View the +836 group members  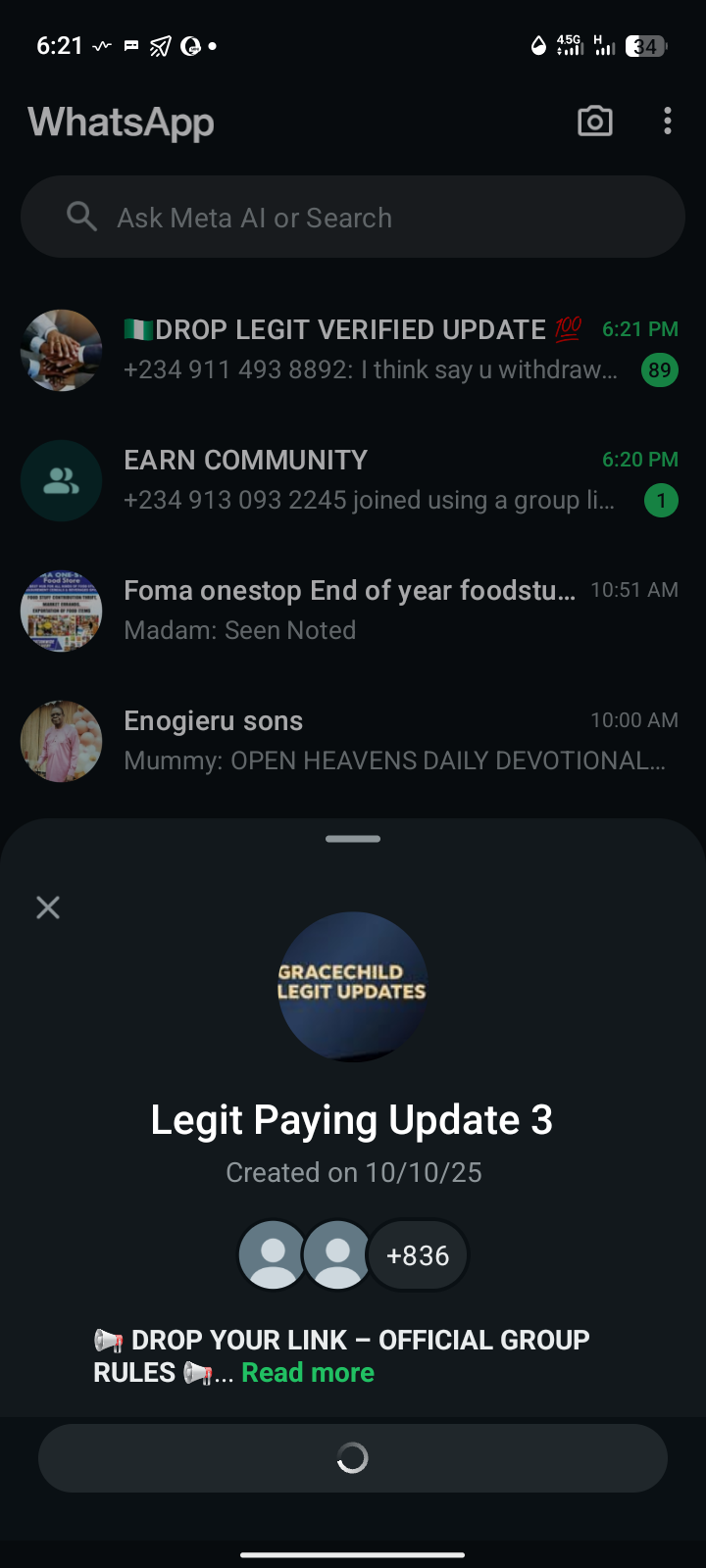pyautogui.click(x=418, y=1255)
